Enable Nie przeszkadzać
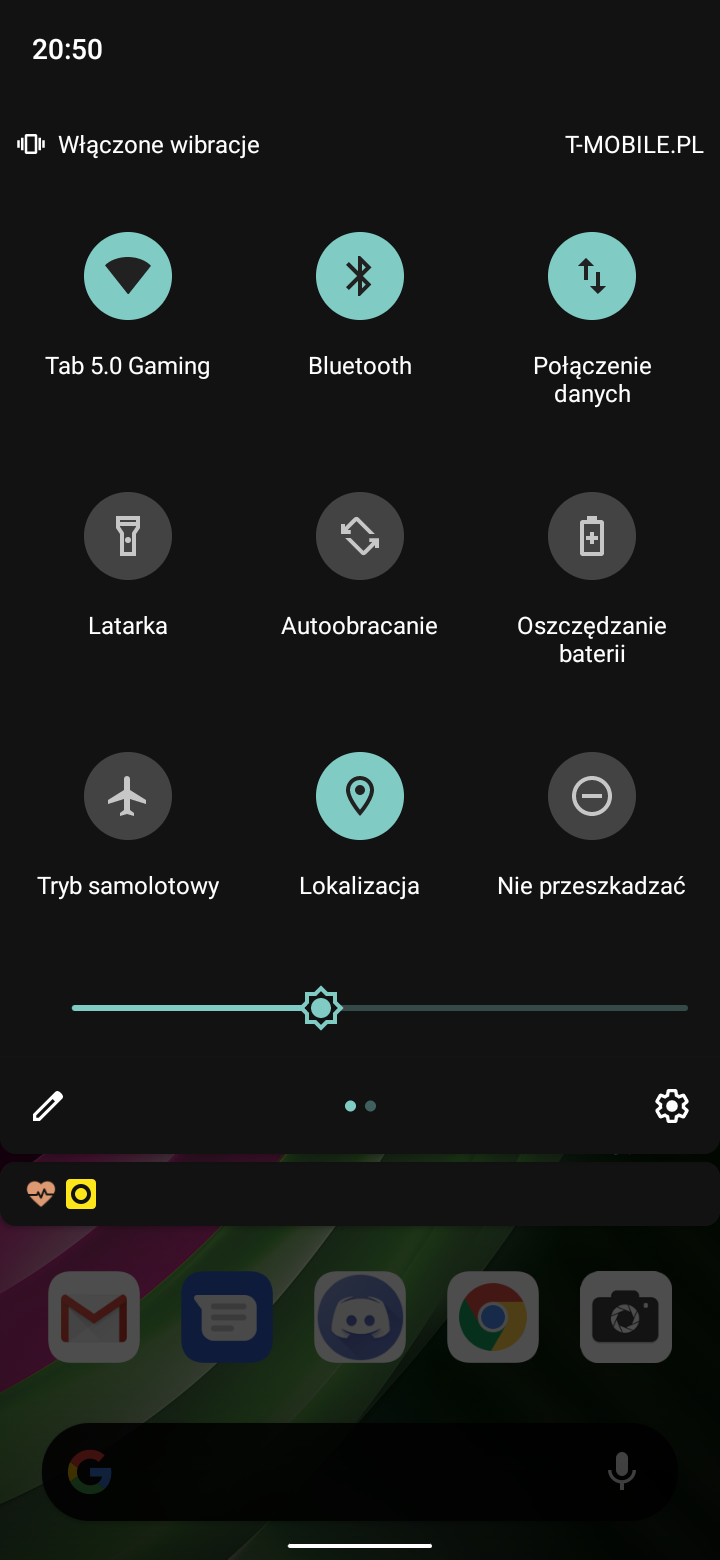 click(592, 796)
